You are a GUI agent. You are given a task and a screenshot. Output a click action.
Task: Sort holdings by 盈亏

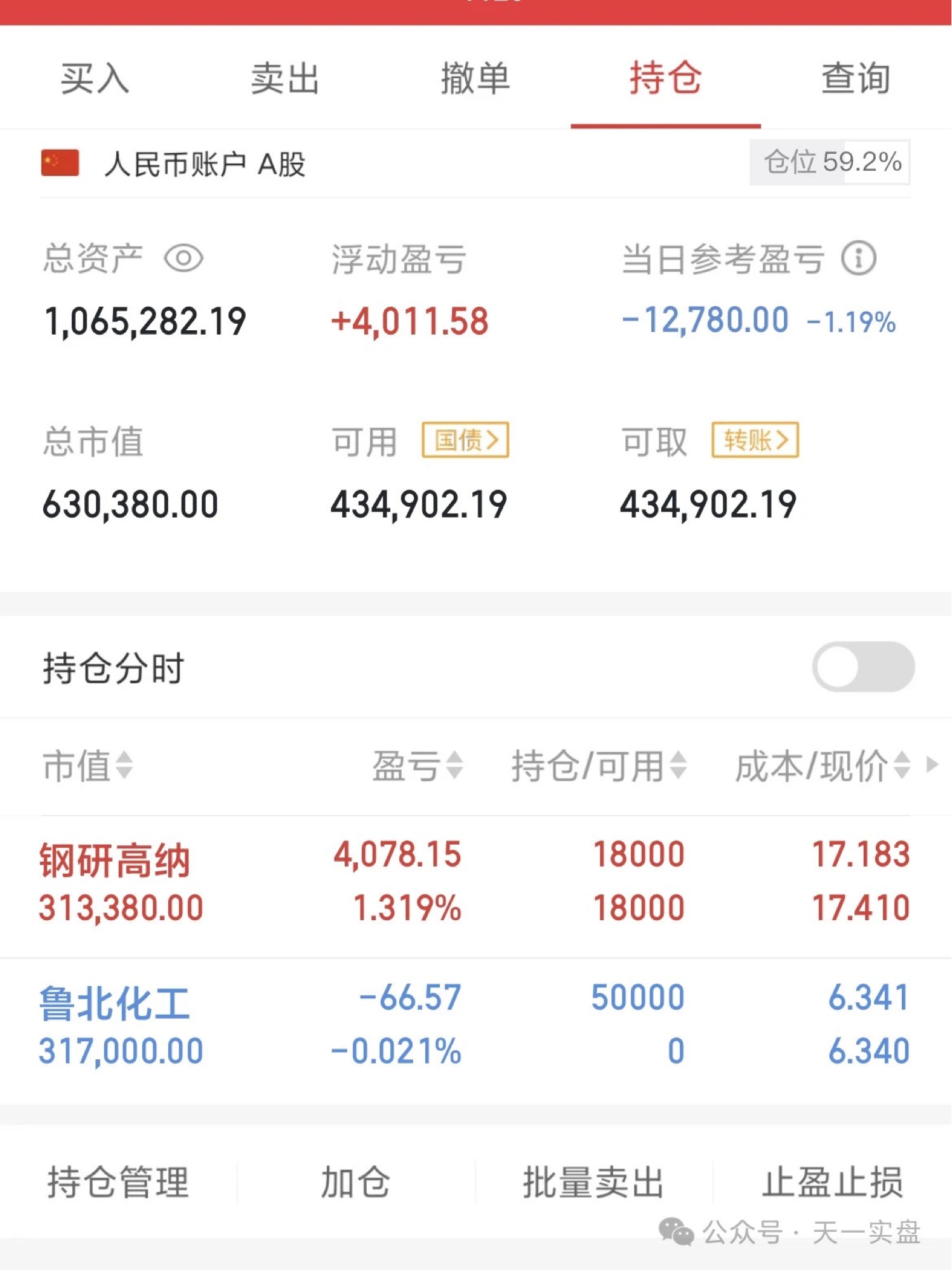click(418, 765)
